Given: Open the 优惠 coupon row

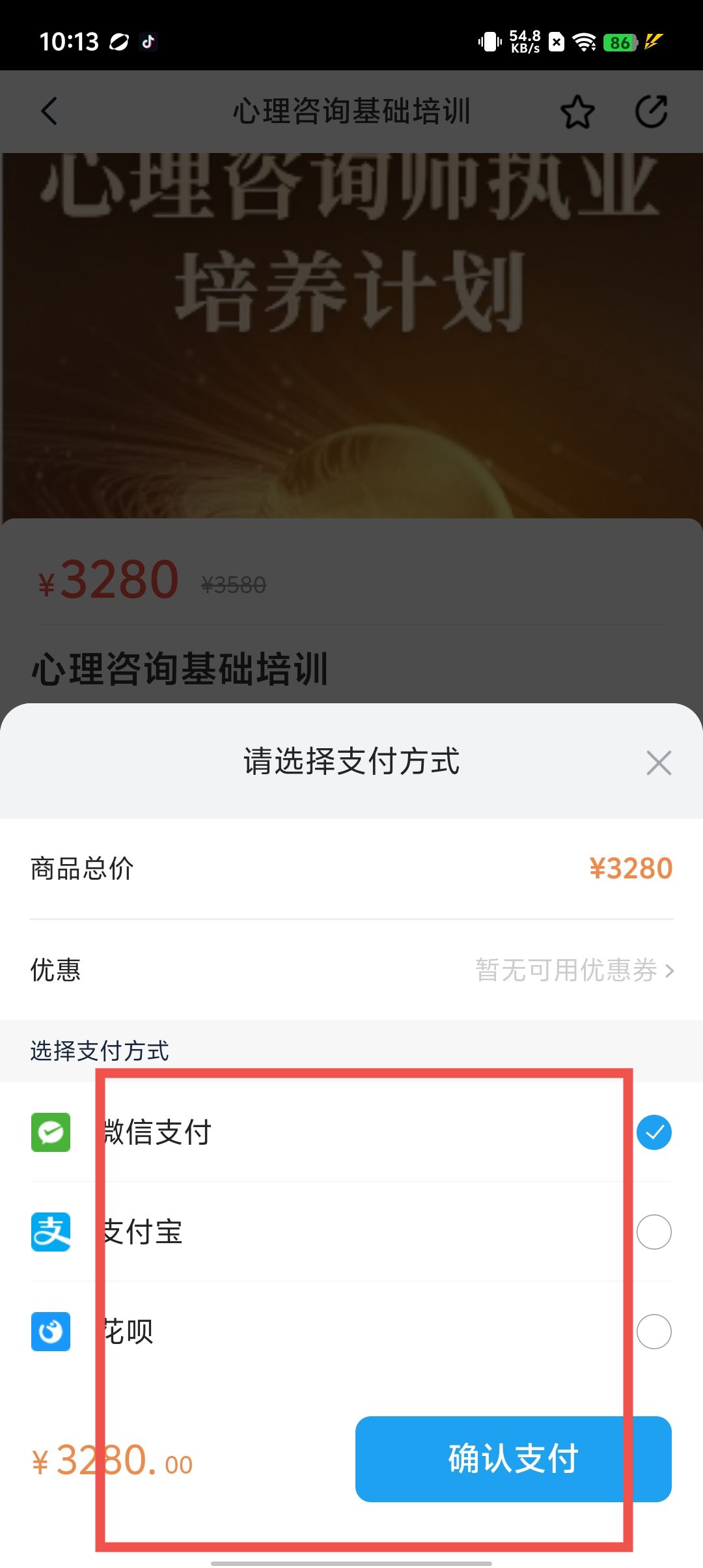Looking at the screenshot, I should pos(573,970).
